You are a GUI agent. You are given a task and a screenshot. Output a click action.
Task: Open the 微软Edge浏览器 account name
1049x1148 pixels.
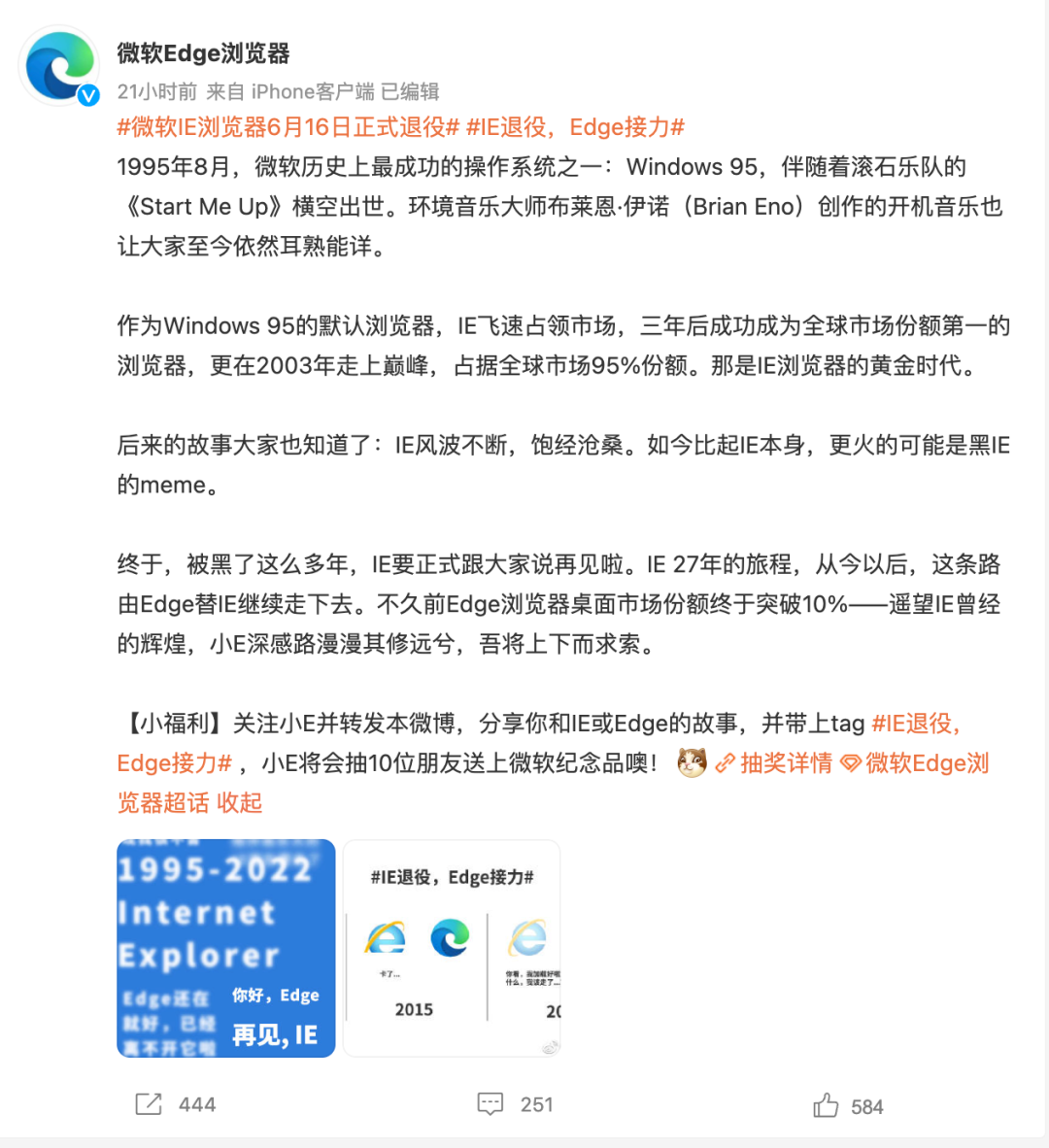coord(203,53)
